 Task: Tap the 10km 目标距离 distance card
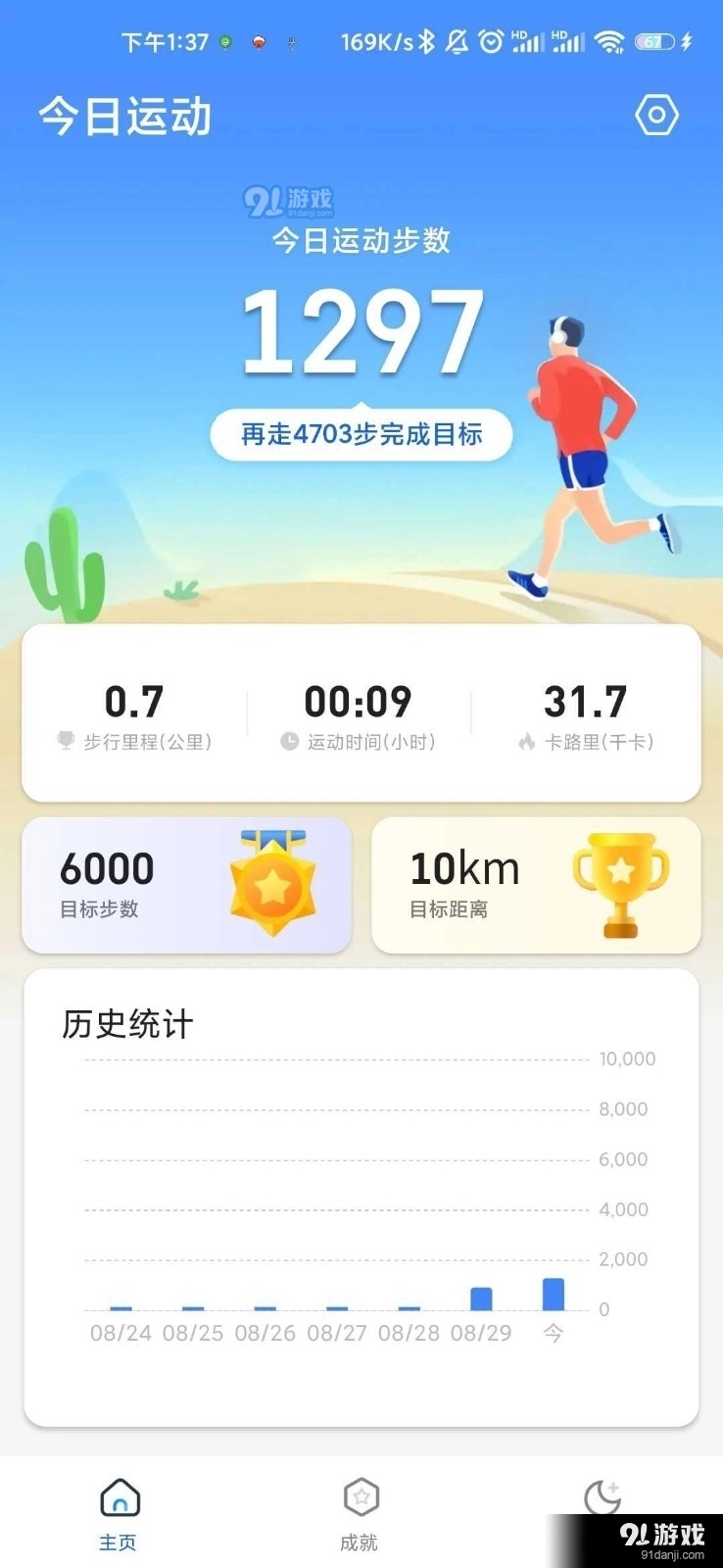click(x=536, y=883)
